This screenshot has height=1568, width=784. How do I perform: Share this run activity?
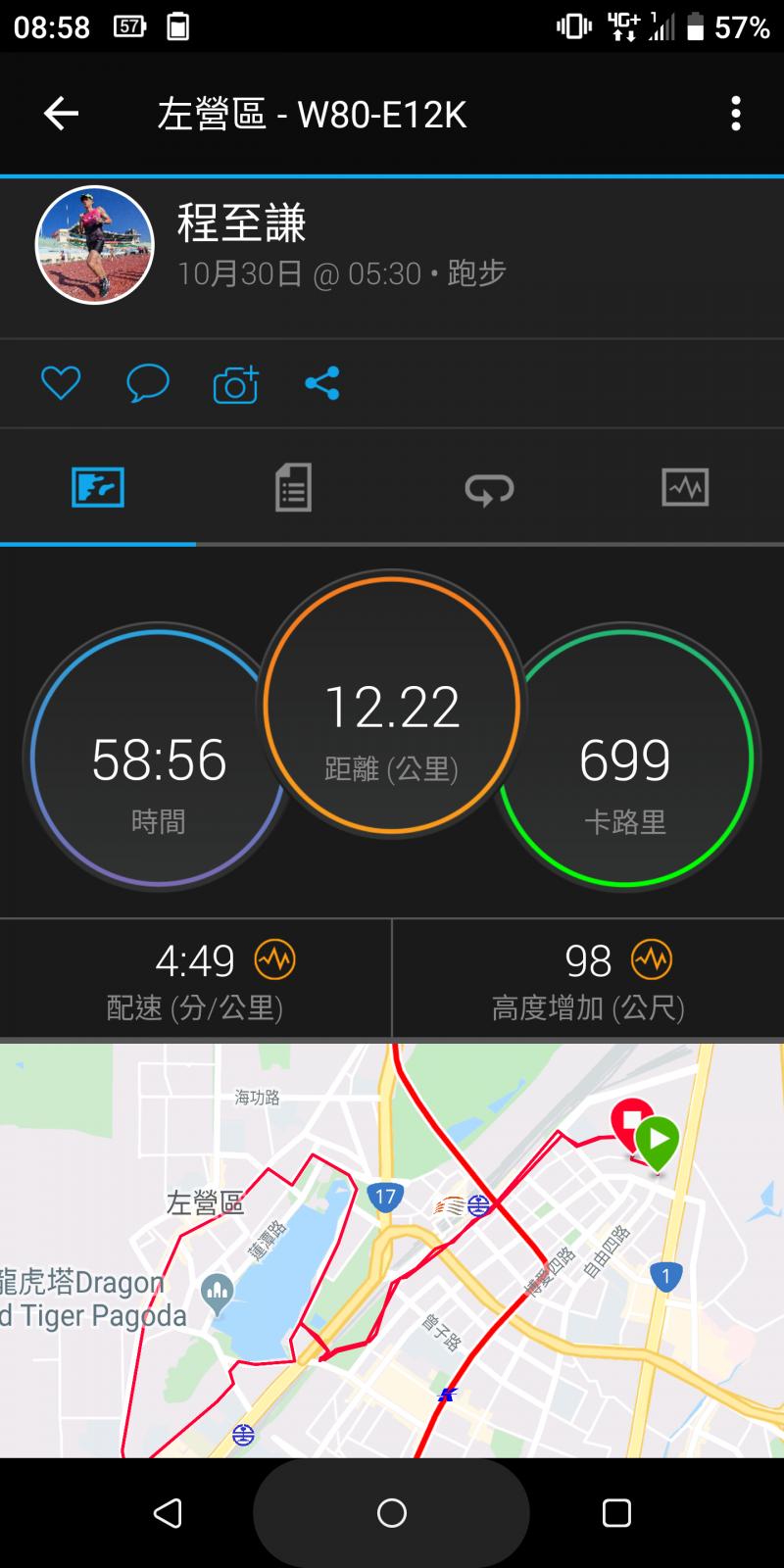322,382
